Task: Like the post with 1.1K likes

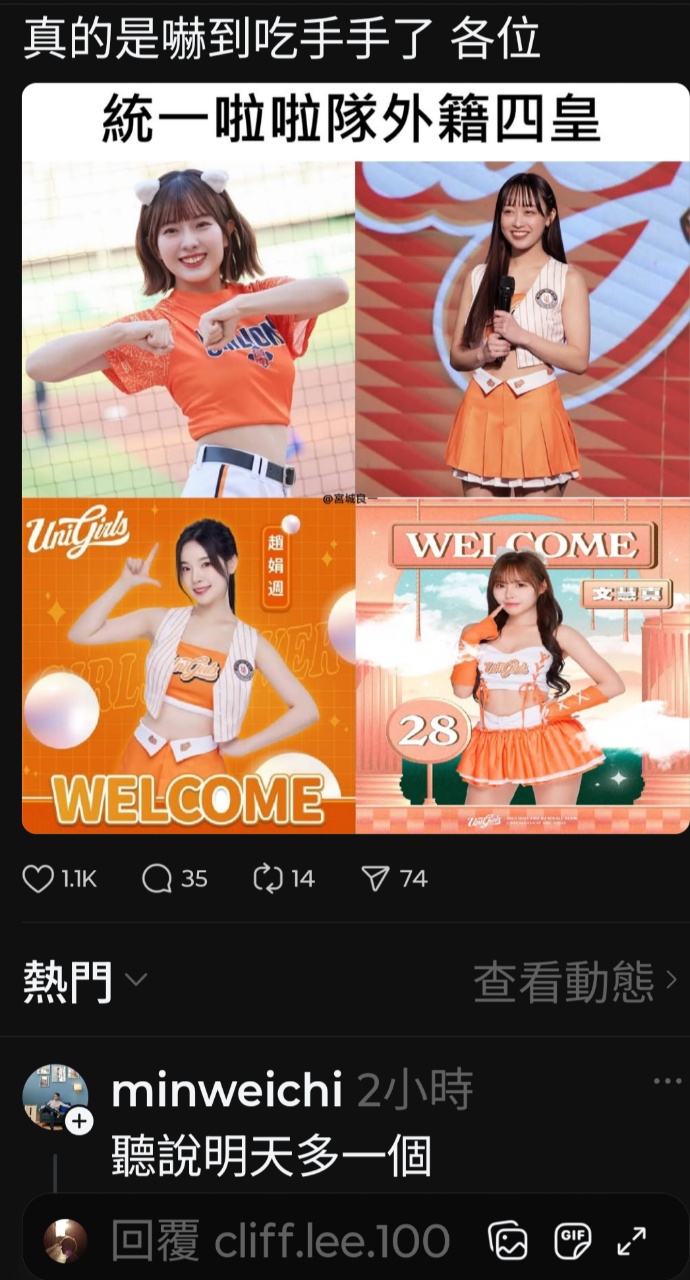Action: coord(38,879)
